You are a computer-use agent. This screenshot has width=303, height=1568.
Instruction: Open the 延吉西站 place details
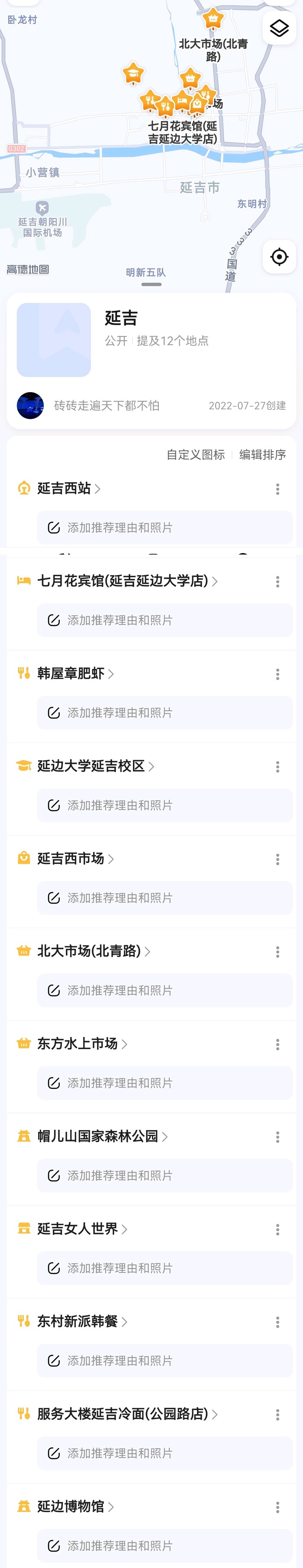[64, 488]
